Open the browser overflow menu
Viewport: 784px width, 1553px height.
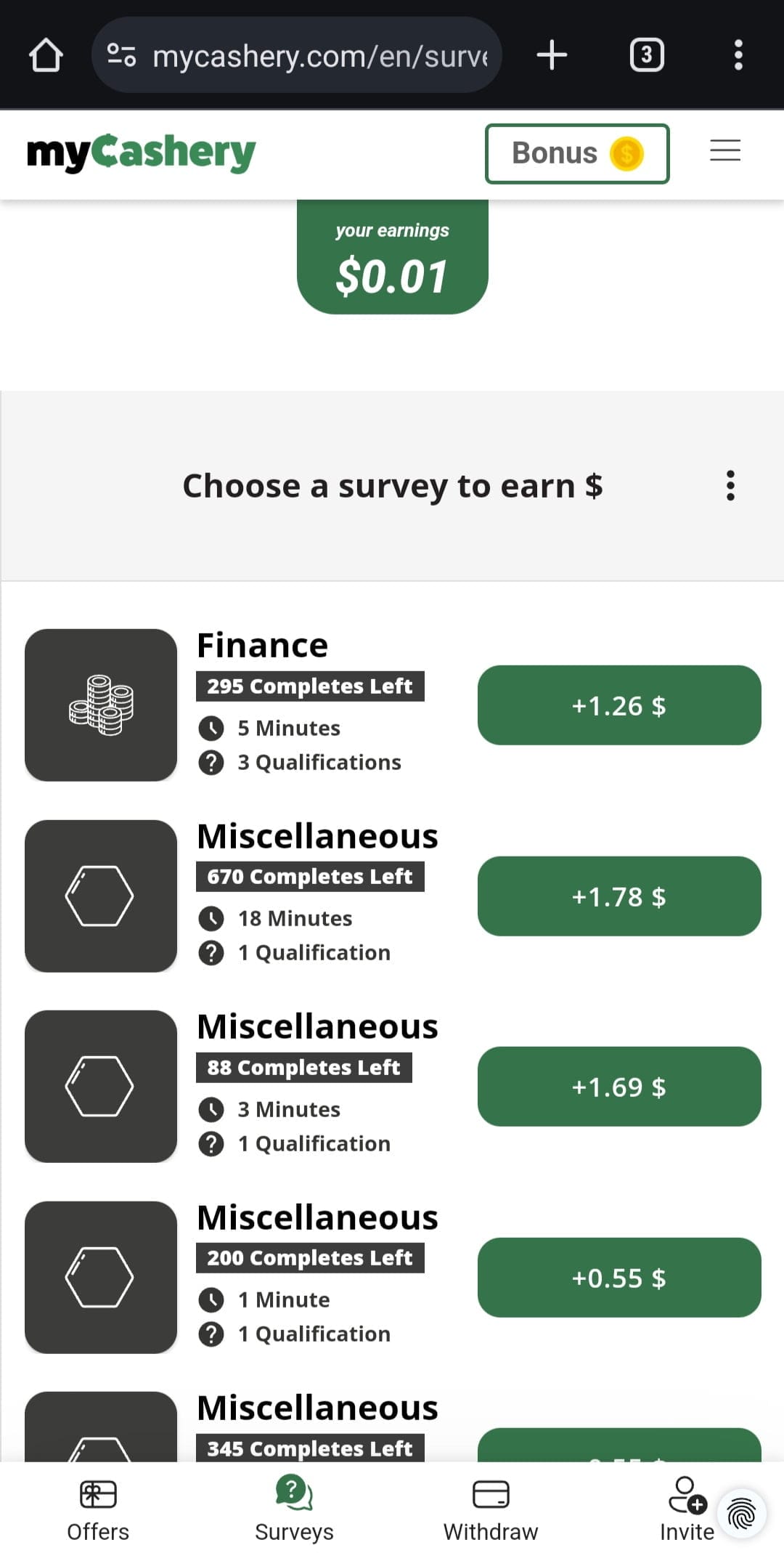click(x=738, y=55)
